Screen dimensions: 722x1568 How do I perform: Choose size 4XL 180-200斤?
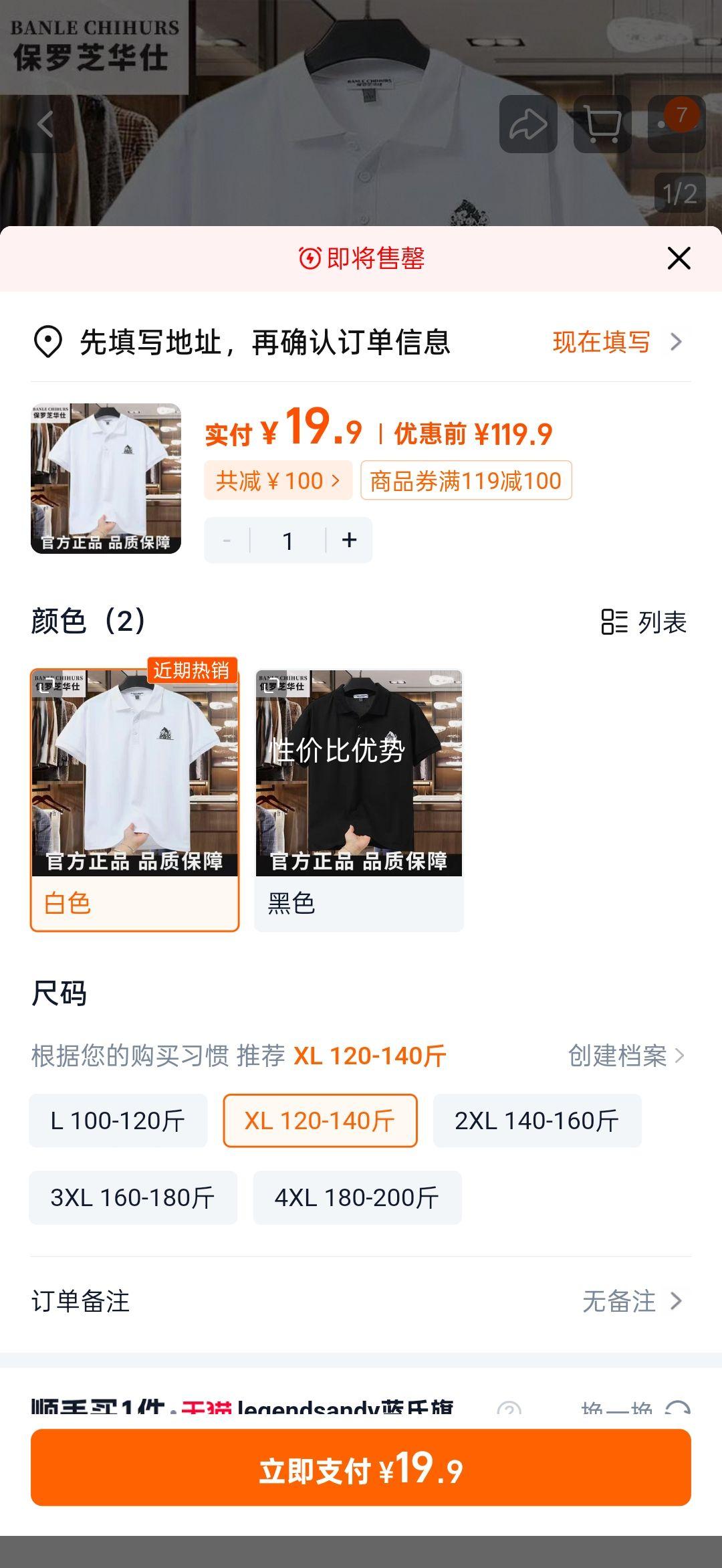click(x=357, y=1197)
